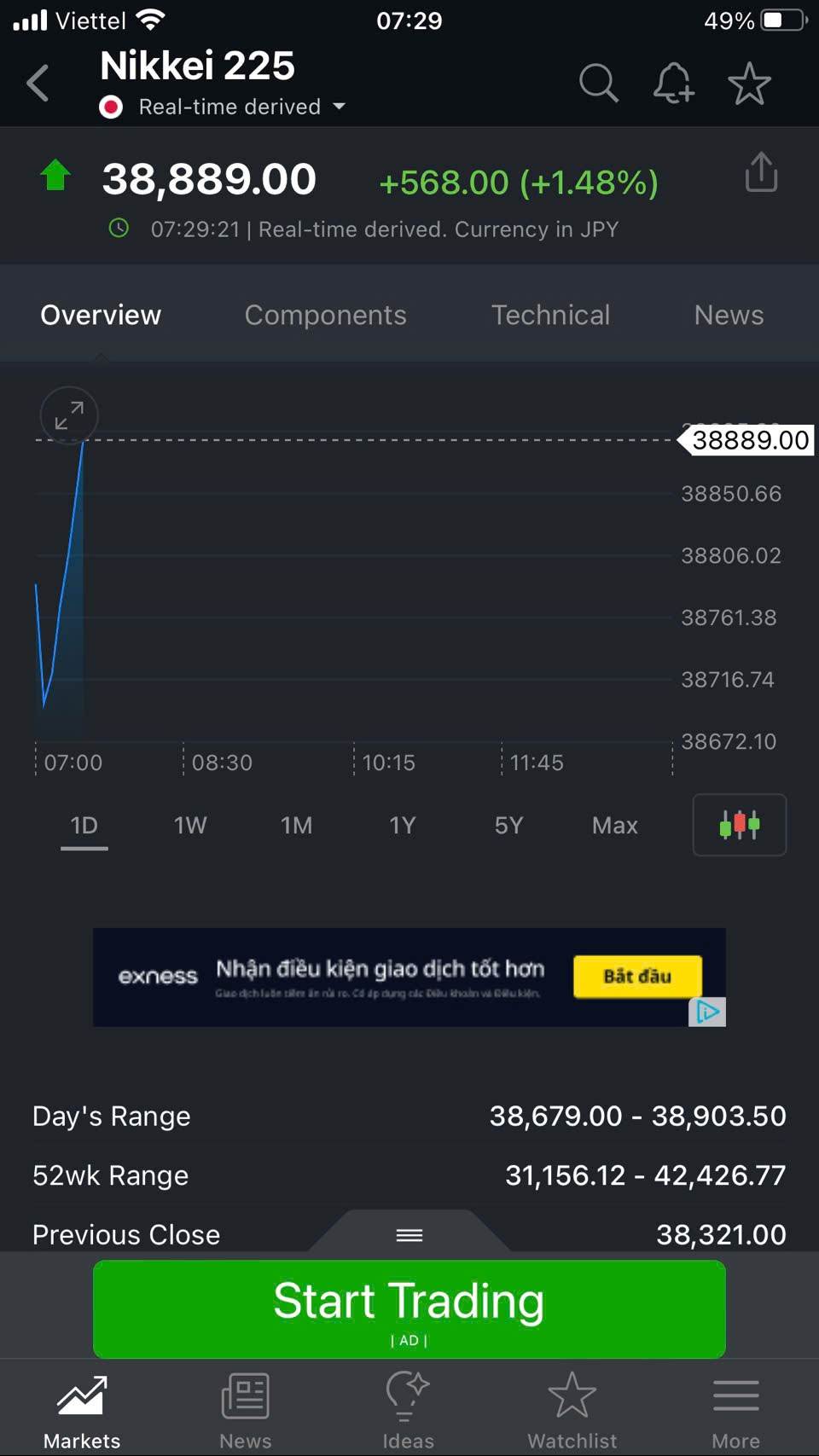The image size is (819, 1456).
Task: Create an alert with the bell icon
Action: pos(673,83)
